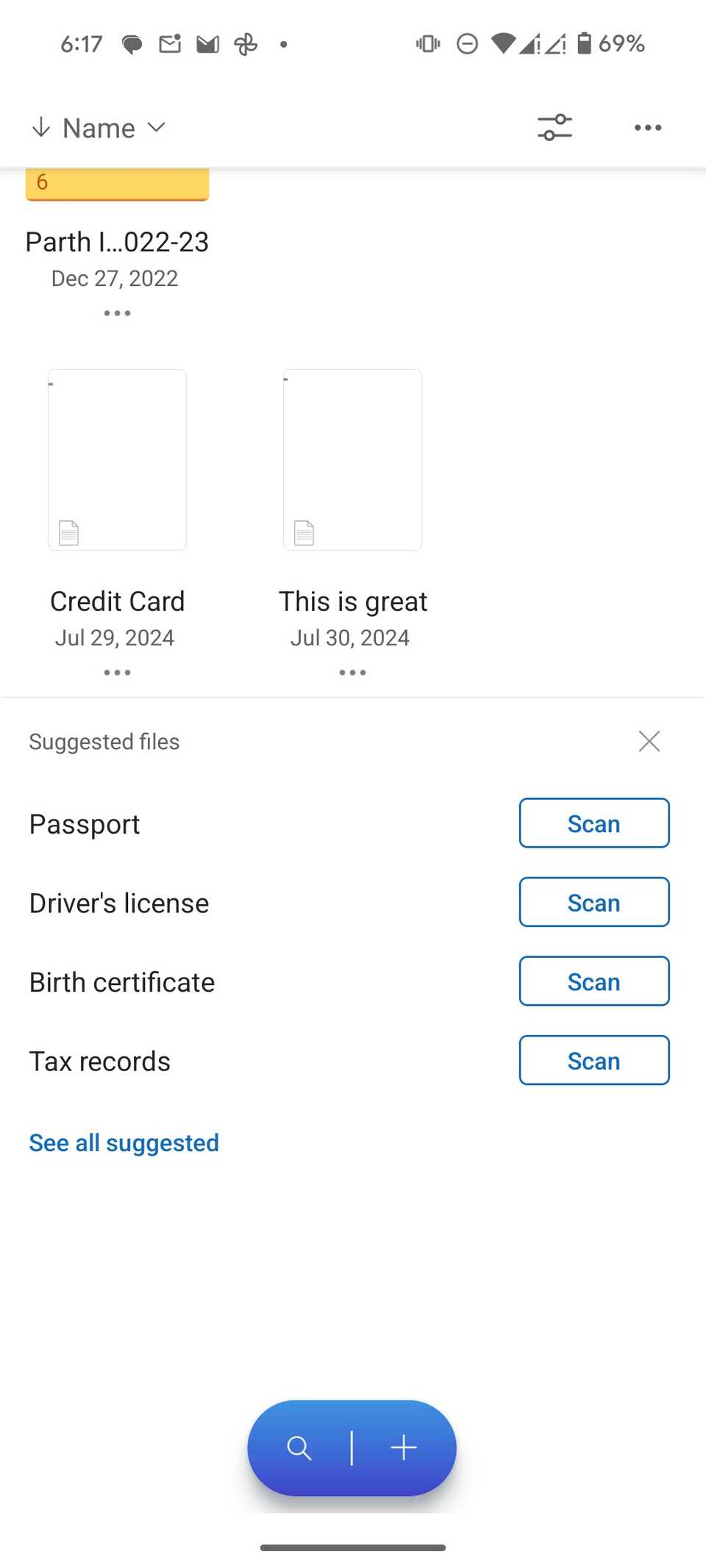Tap the bottom navigation handle bar

[x=352, y=1546]
